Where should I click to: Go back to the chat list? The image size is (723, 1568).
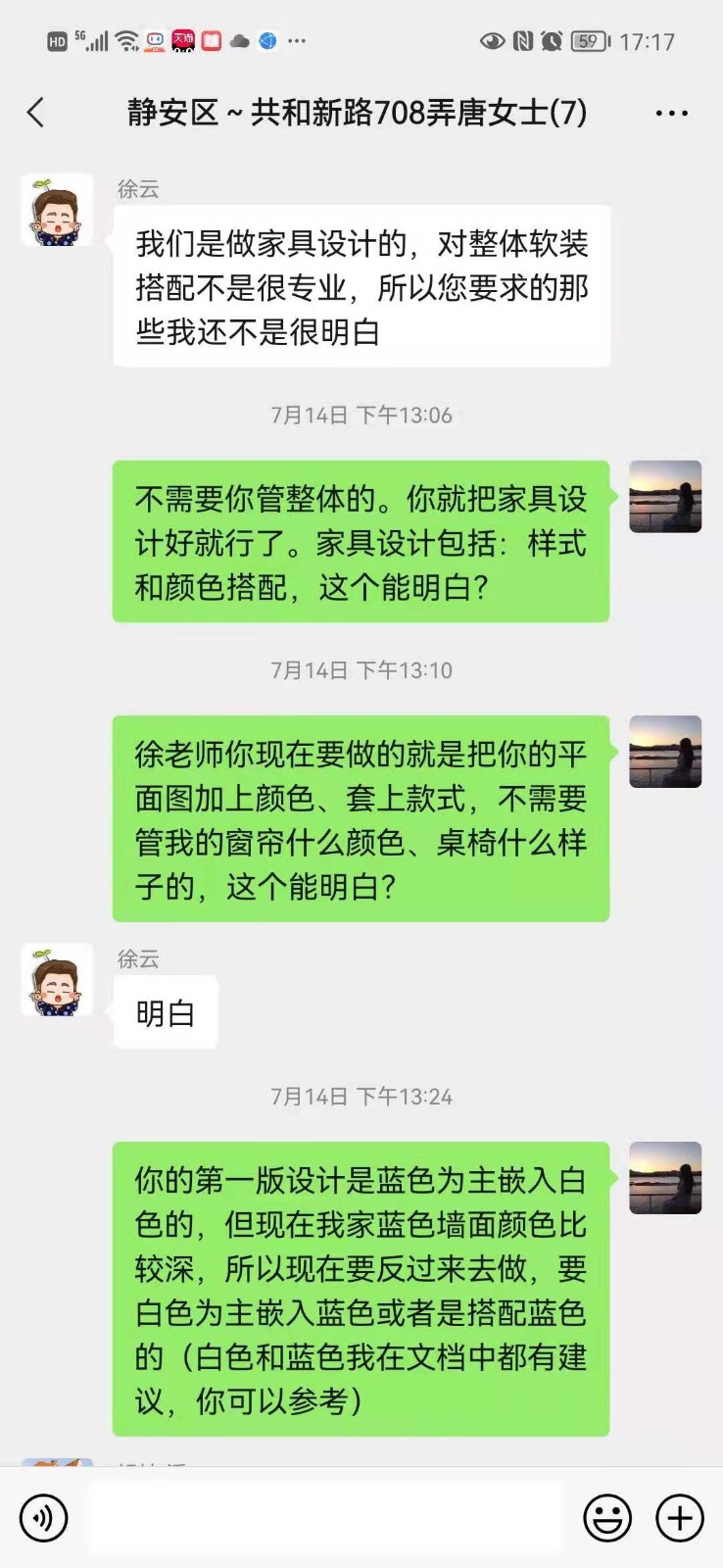click(36, 113)
